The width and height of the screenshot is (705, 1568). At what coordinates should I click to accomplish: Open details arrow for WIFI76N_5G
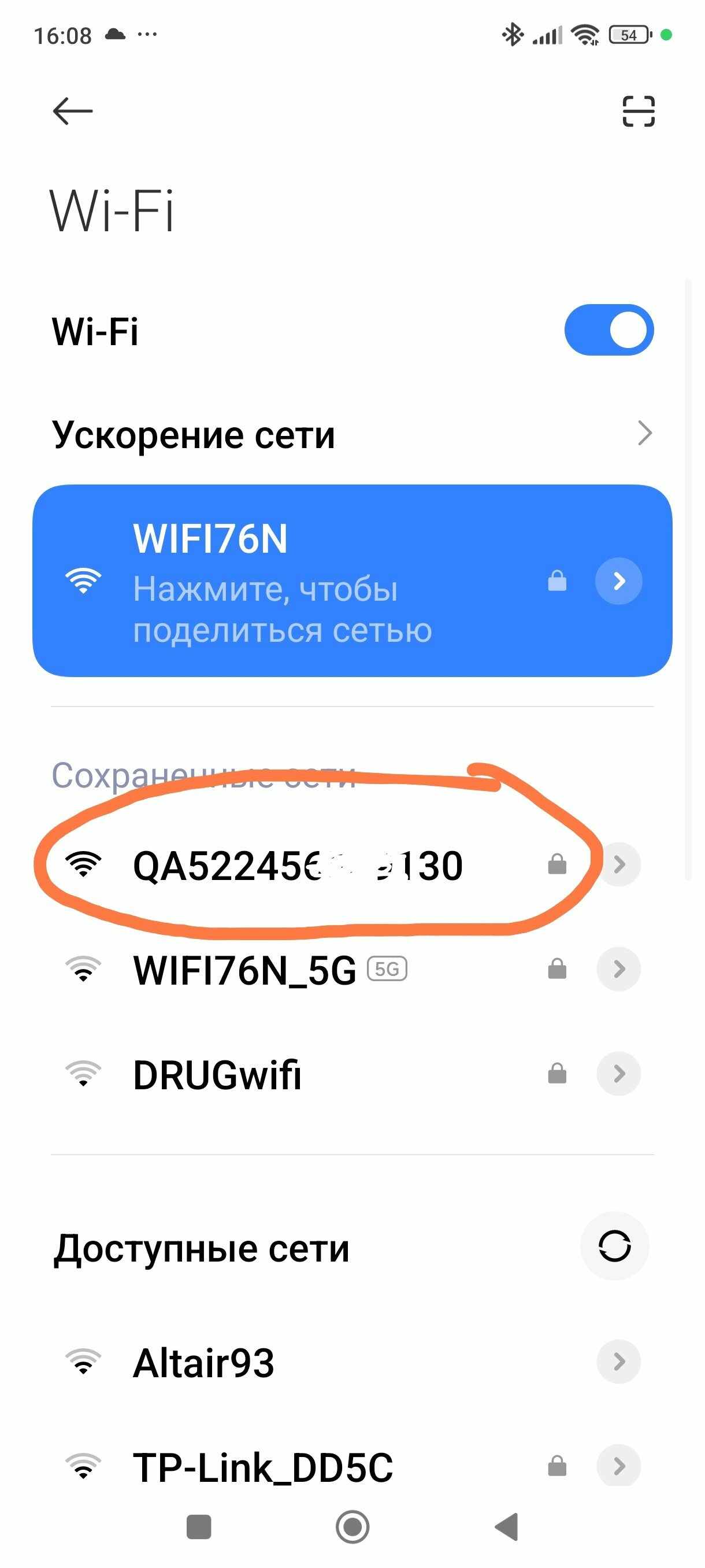(619, 968)
